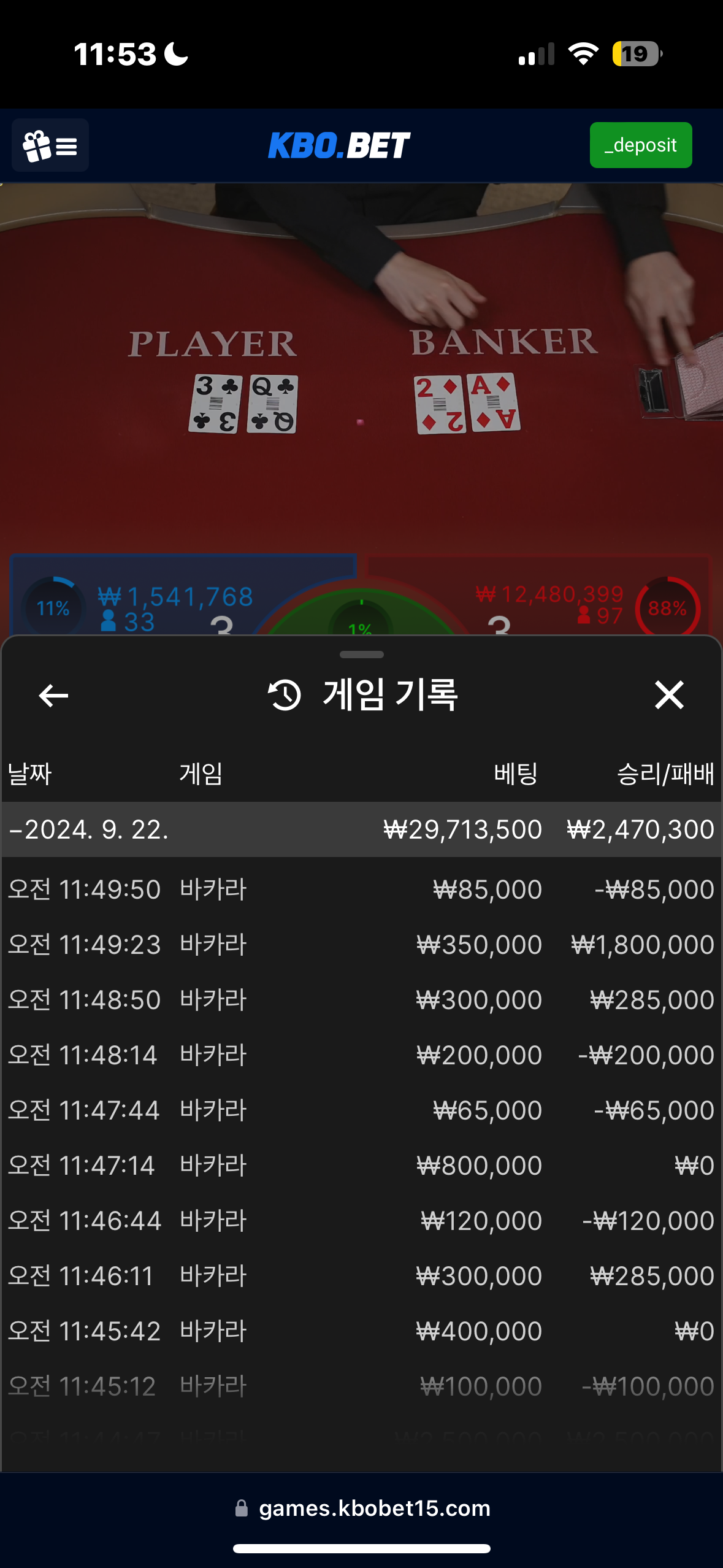Open the 11:46:11 baccarat record

(361, 1276)
